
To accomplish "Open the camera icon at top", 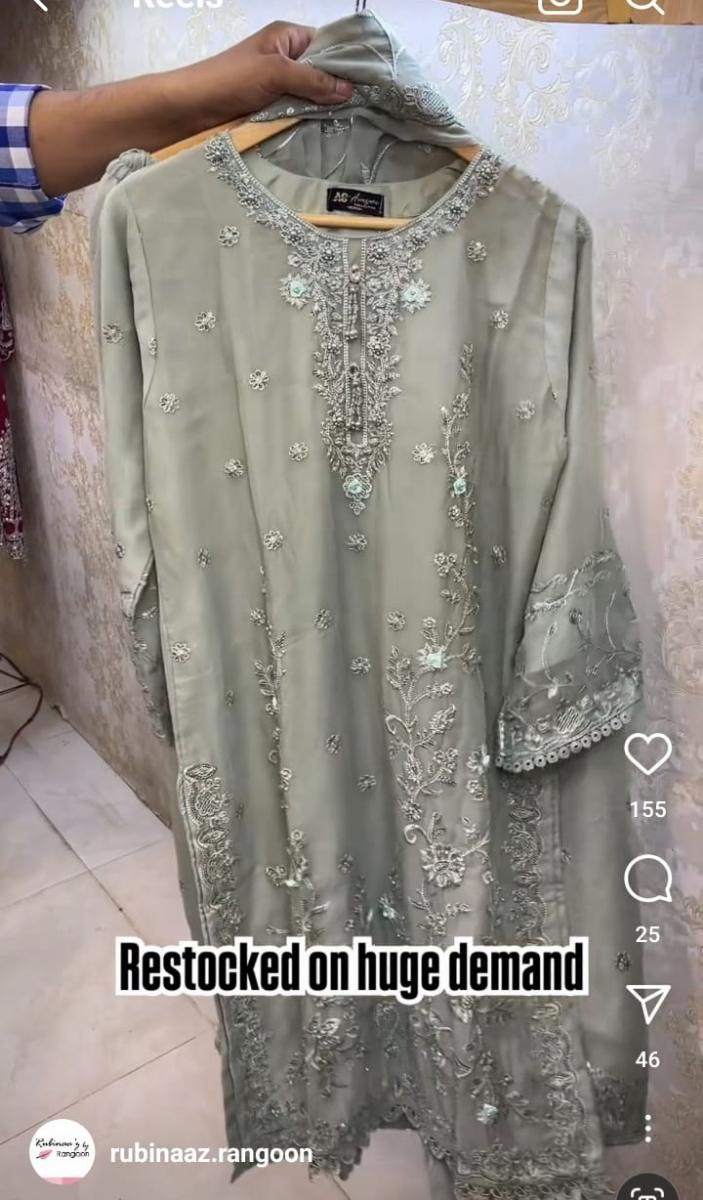I will (560, 5).
